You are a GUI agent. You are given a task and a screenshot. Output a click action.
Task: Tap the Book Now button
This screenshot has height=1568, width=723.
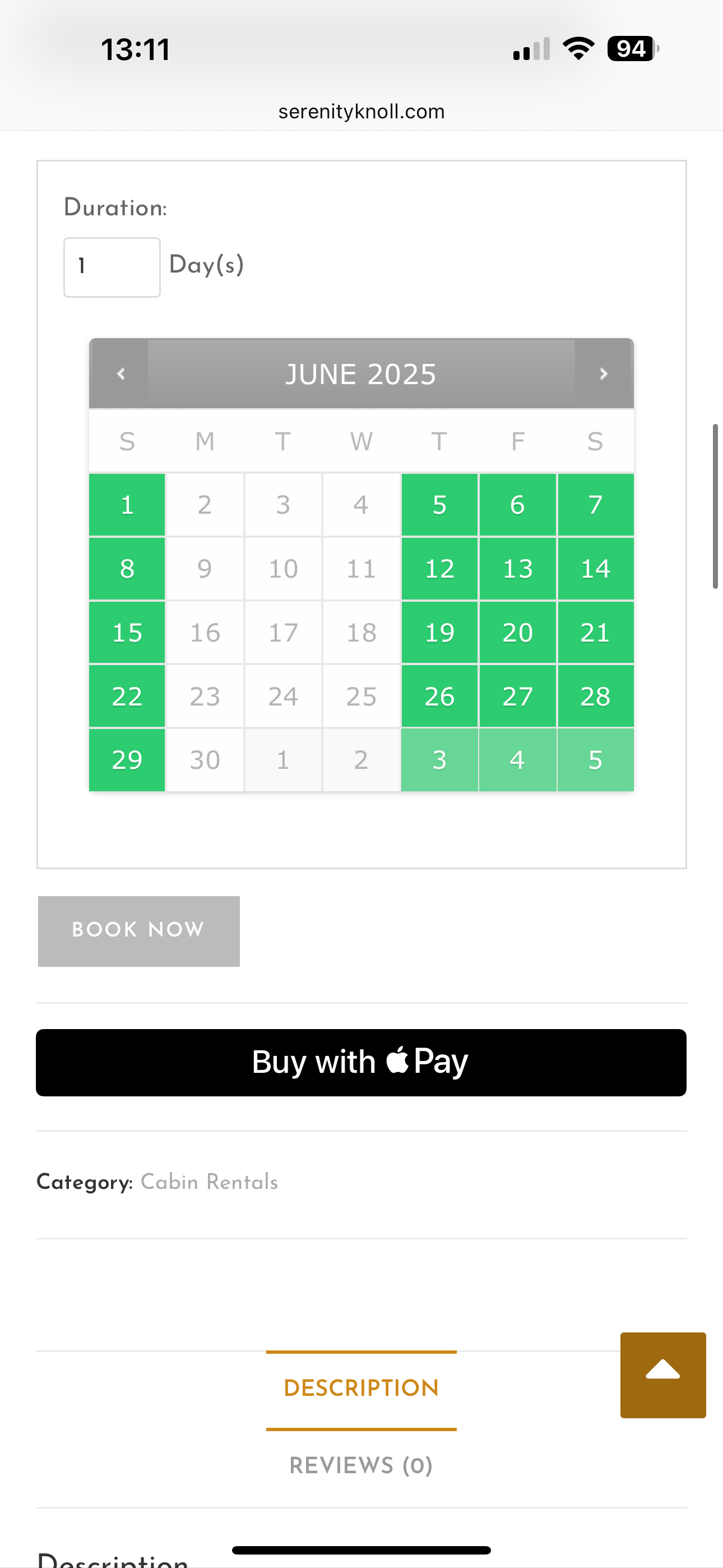pyautogui.click(x=139, y=931)
